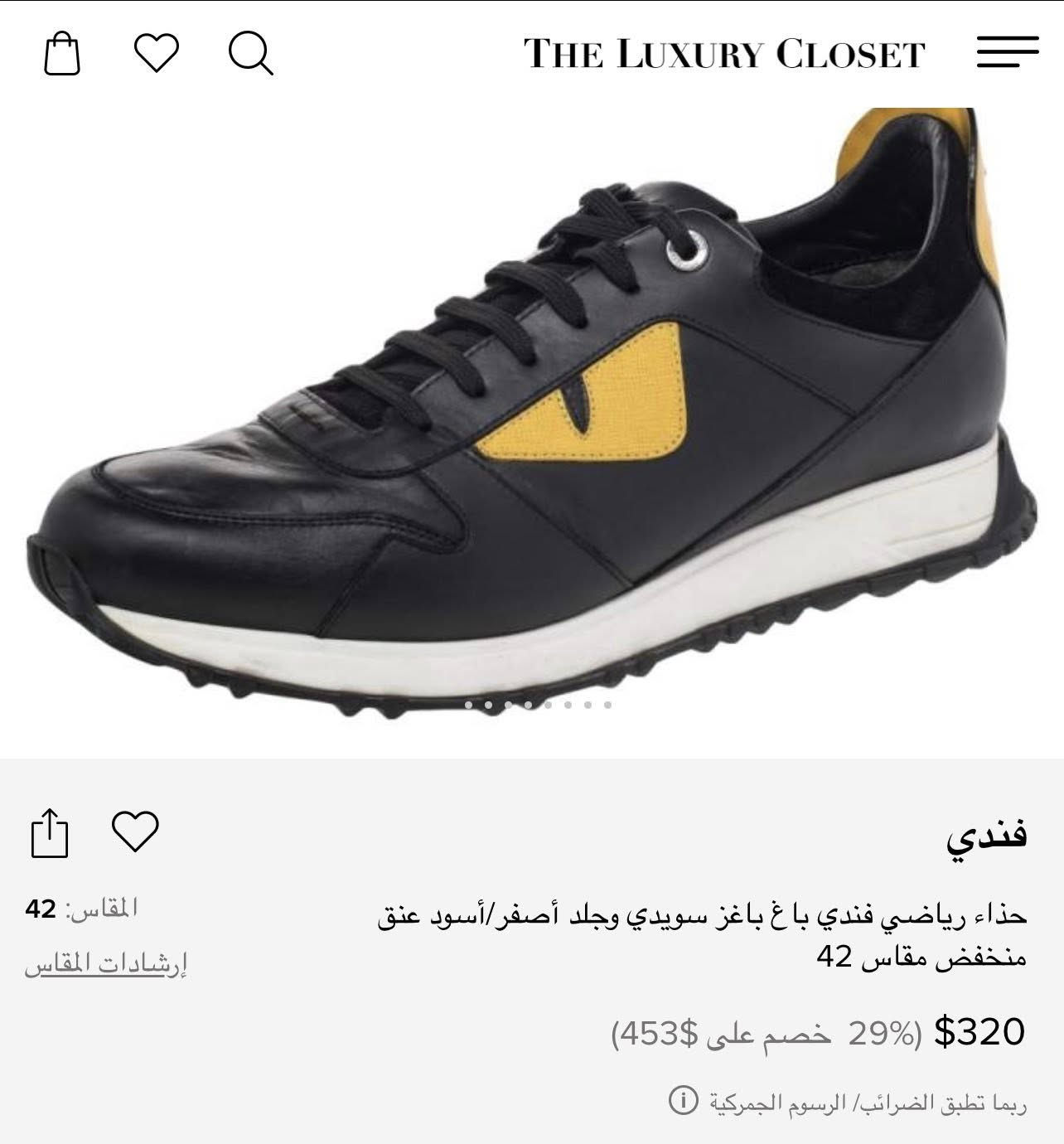Show customs duties info icon

(682, 1101)
